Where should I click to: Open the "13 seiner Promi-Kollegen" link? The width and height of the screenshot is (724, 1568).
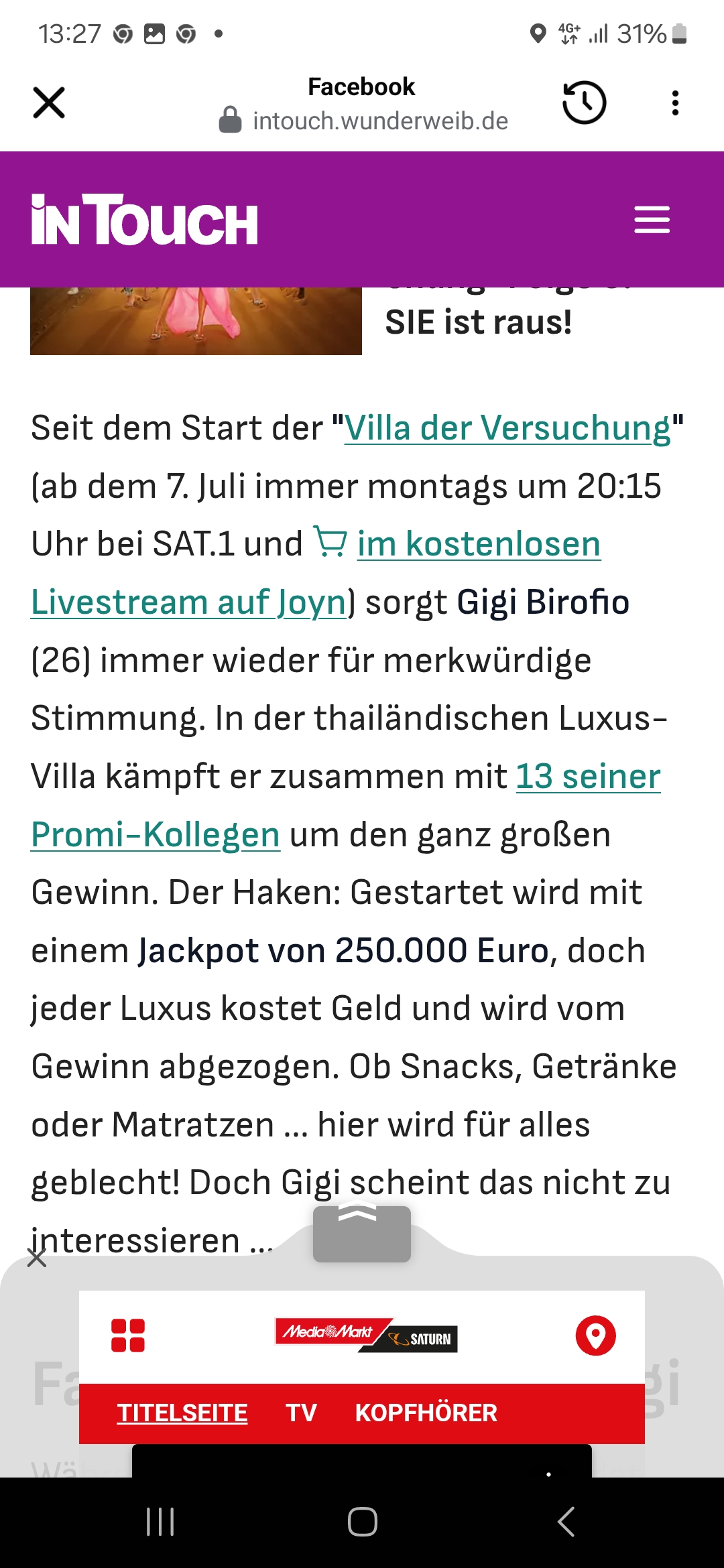pyautogui.click(x=346, y=805)
